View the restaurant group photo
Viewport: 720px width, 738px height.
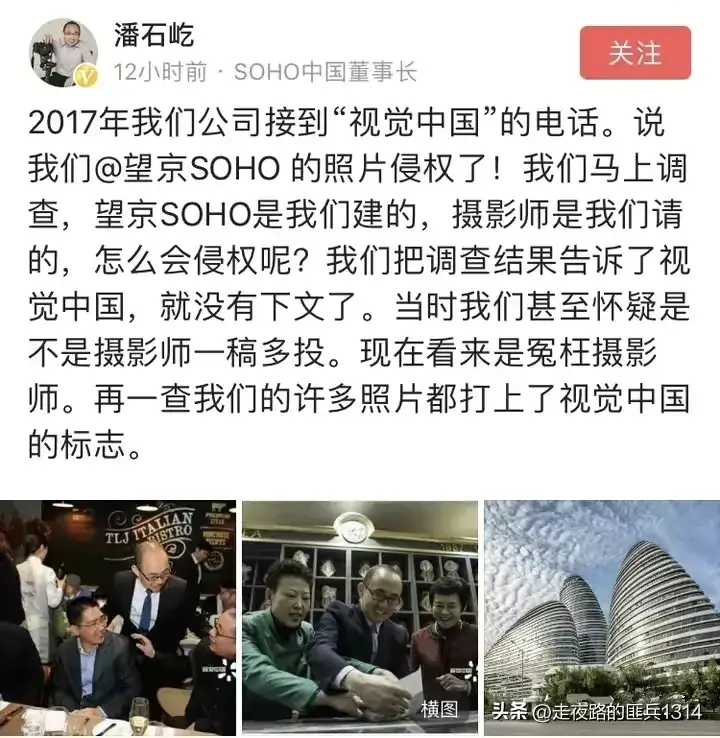[x=118, y=618]
